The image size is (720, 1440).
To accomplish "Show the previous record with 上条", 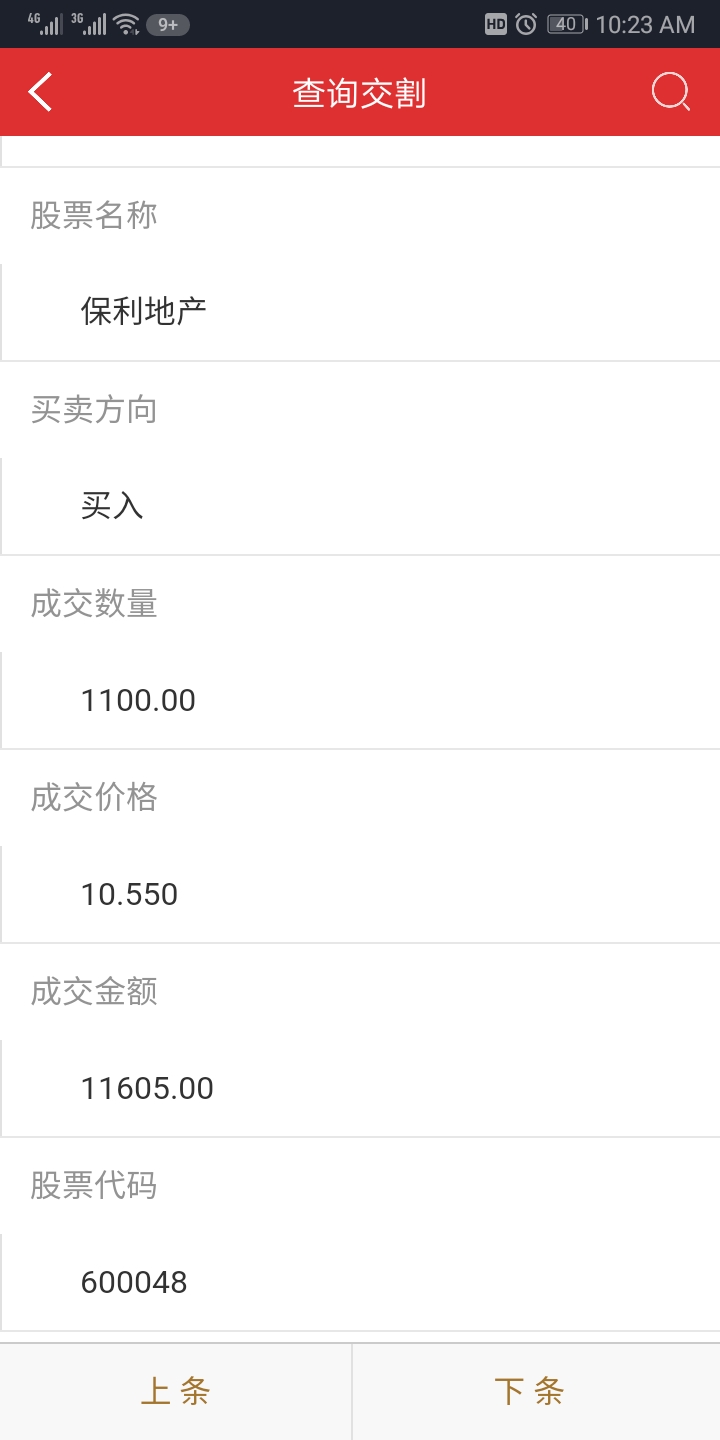I will [176, 1391].
